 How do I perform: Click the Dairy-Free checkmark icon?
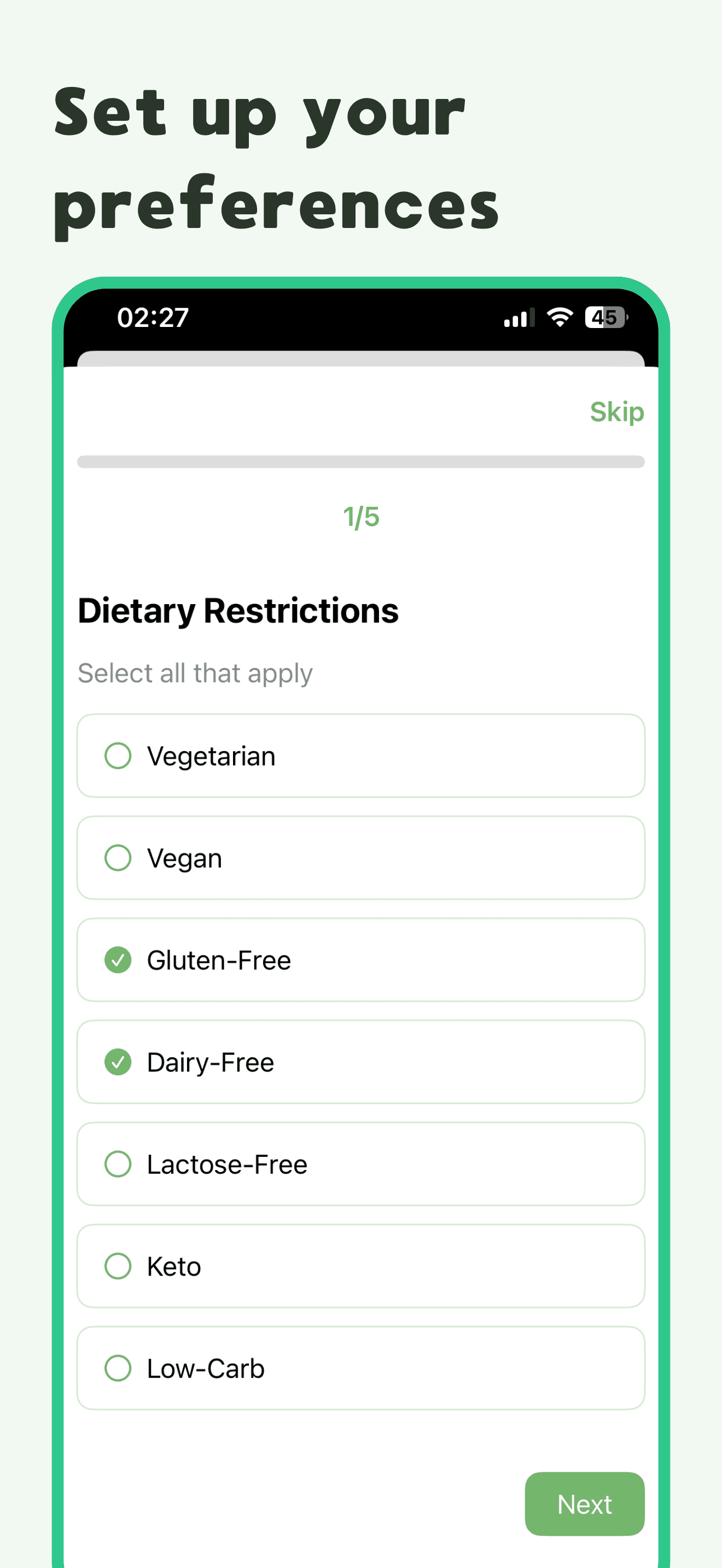pyautogui.click(x=118, y=1062)
